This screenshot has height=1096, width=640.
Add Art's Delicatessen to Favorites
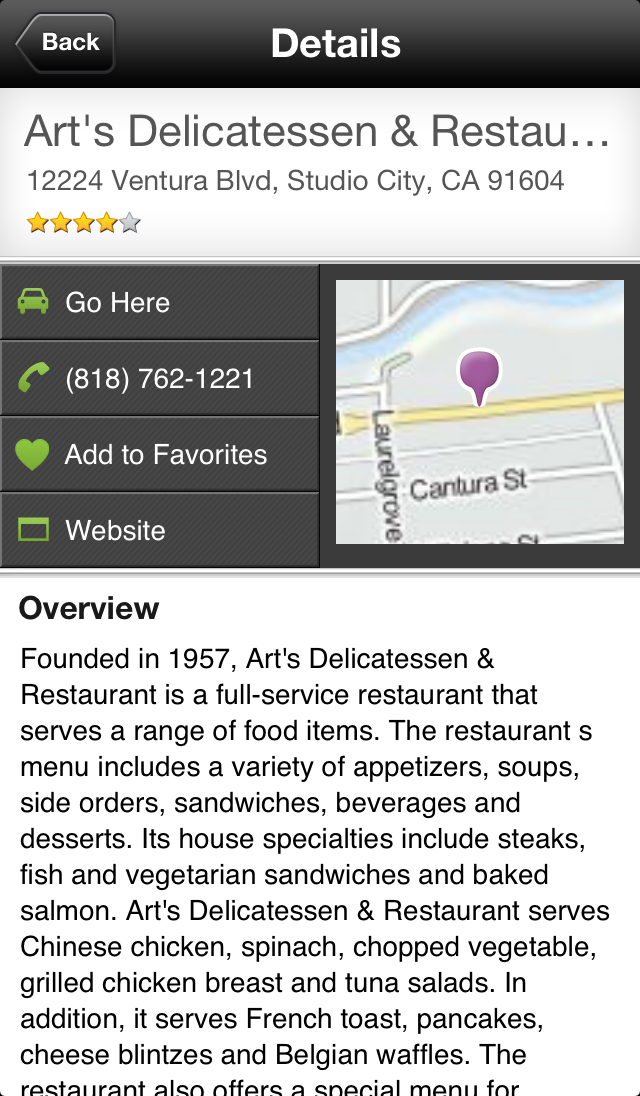(160, 455)
